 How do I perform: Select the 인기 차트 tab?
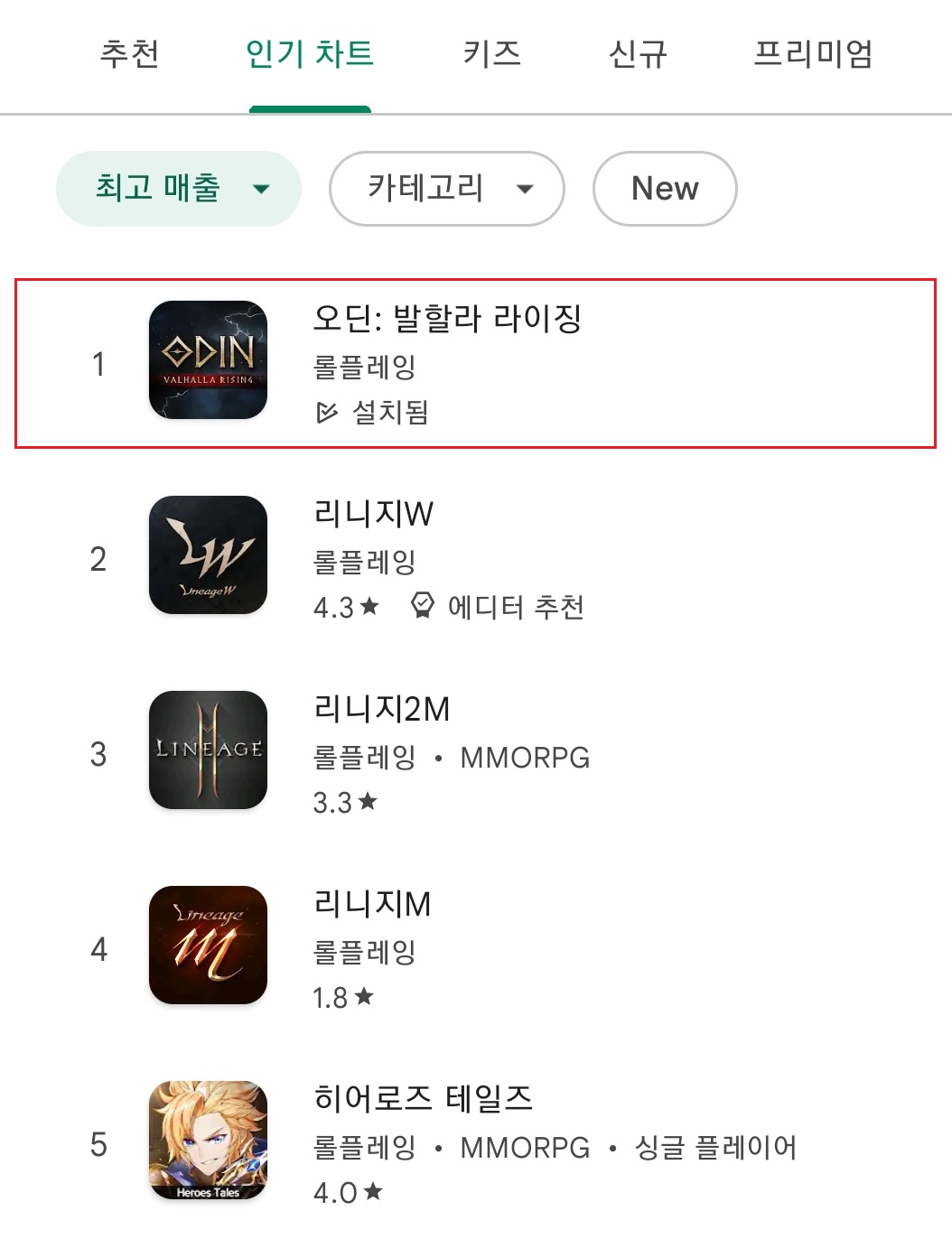(x=310, y=54)
